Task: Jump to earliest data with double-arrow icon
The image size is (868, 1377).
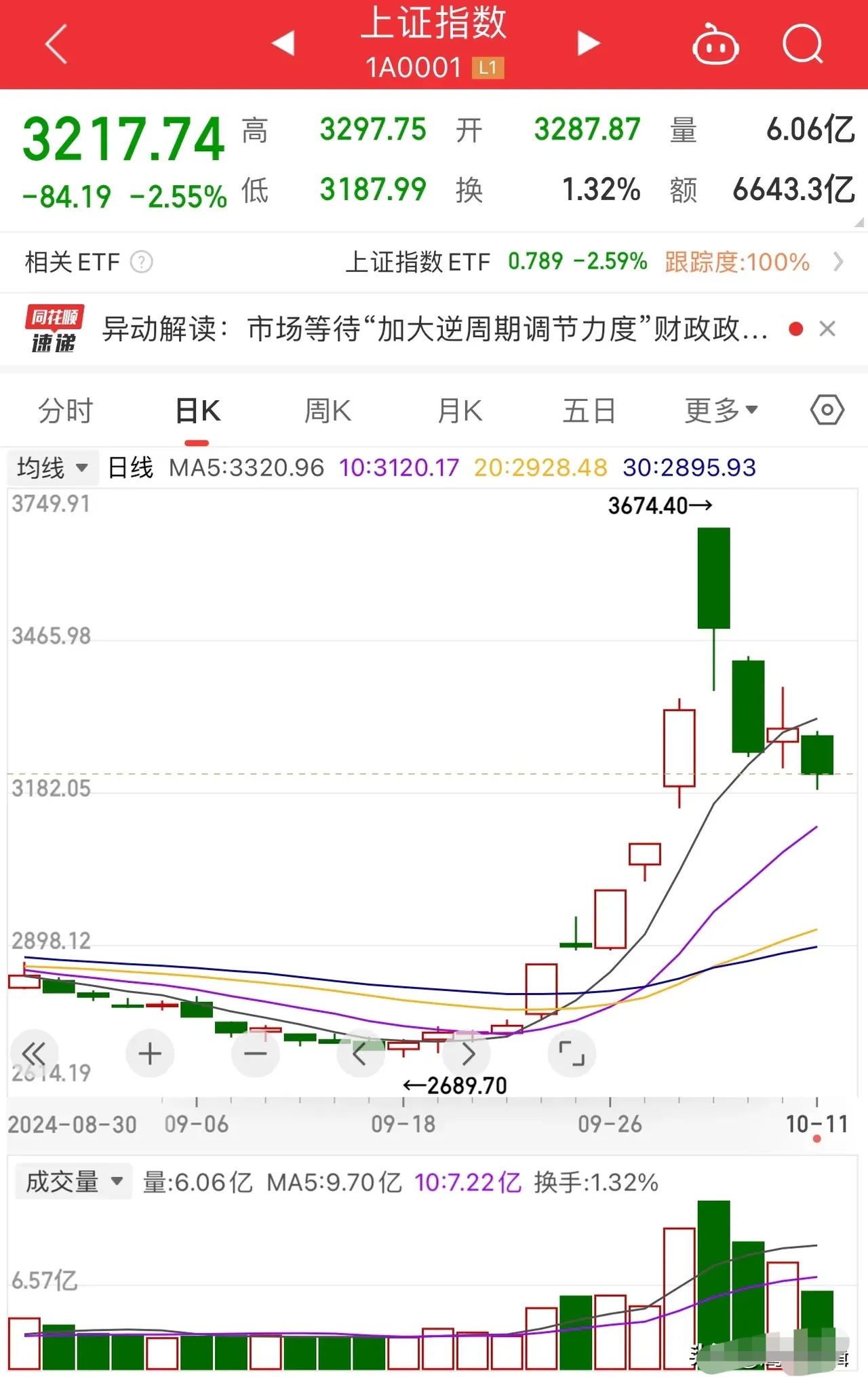Action: (x=34, y=1053)
